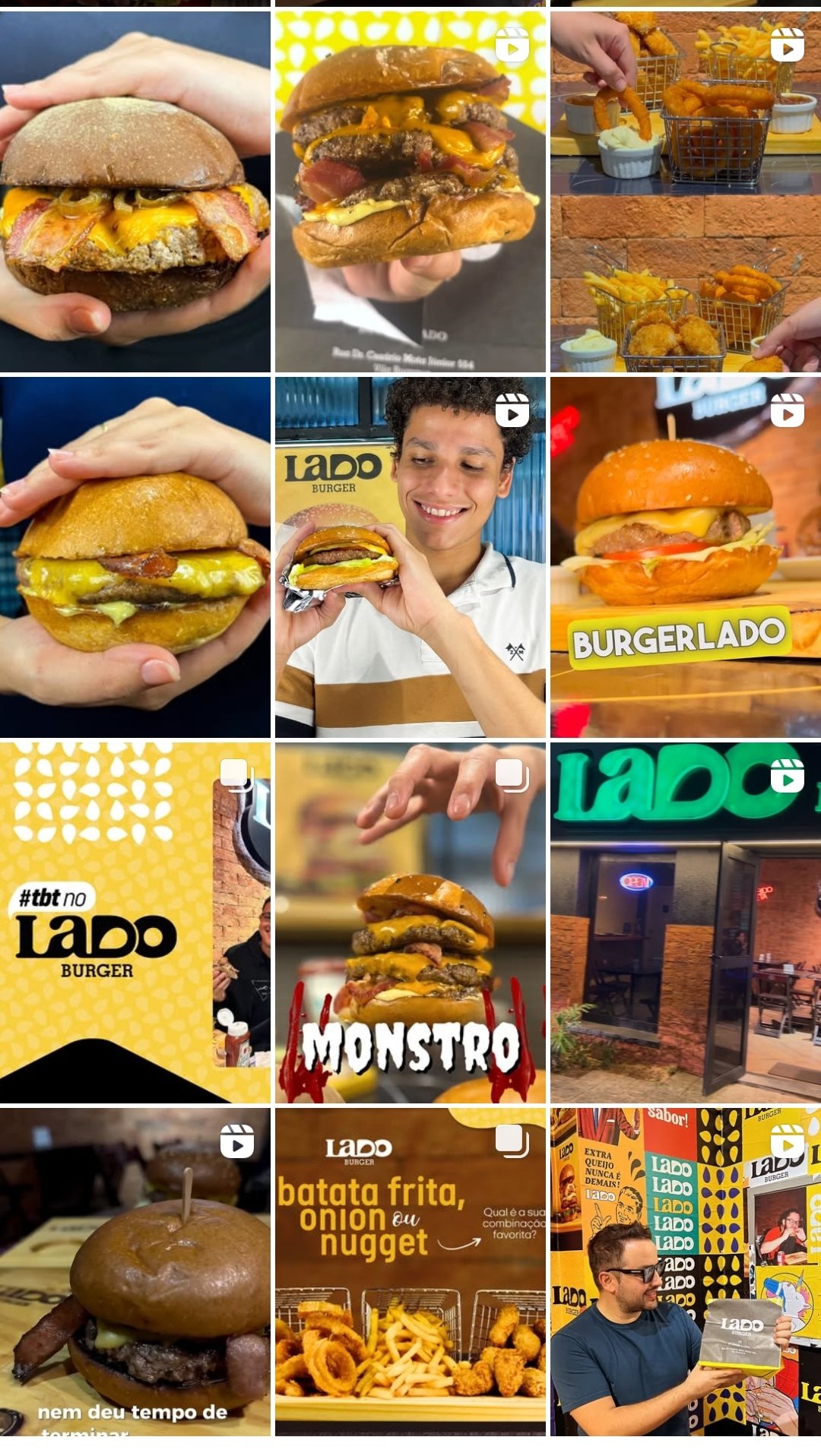The height and width of the screenshot is (1456, 821).
Task: Play the BURGERLADO reel
Action: point(686,558)
